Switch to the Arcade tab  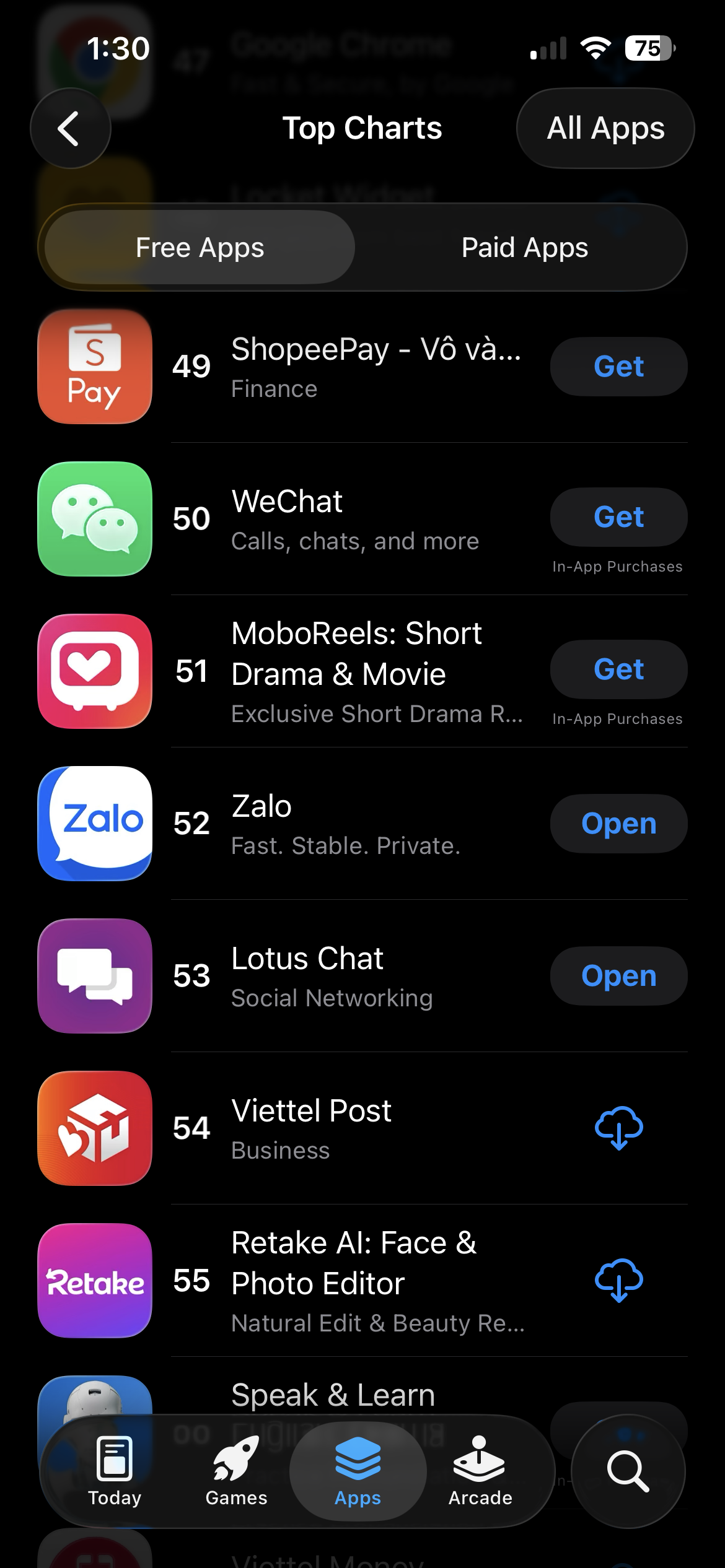coord(480,1471)
